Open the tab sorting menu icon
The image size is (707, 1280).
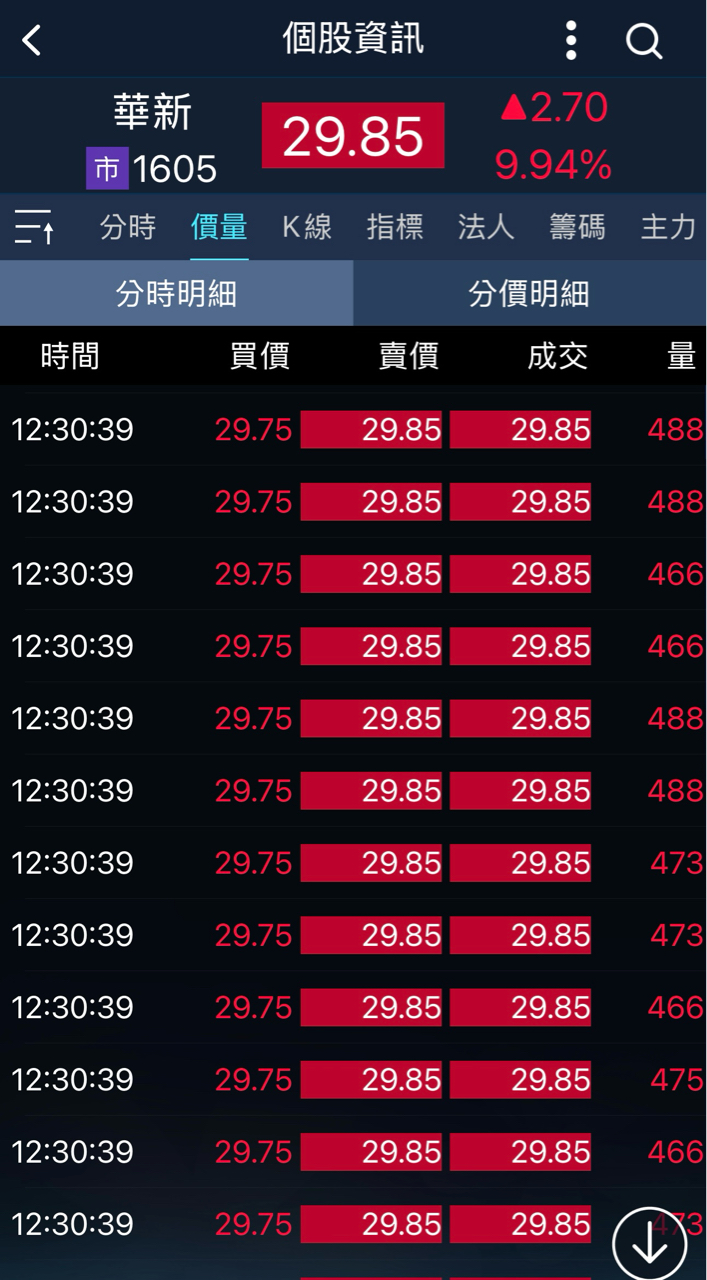coord(35,227)
